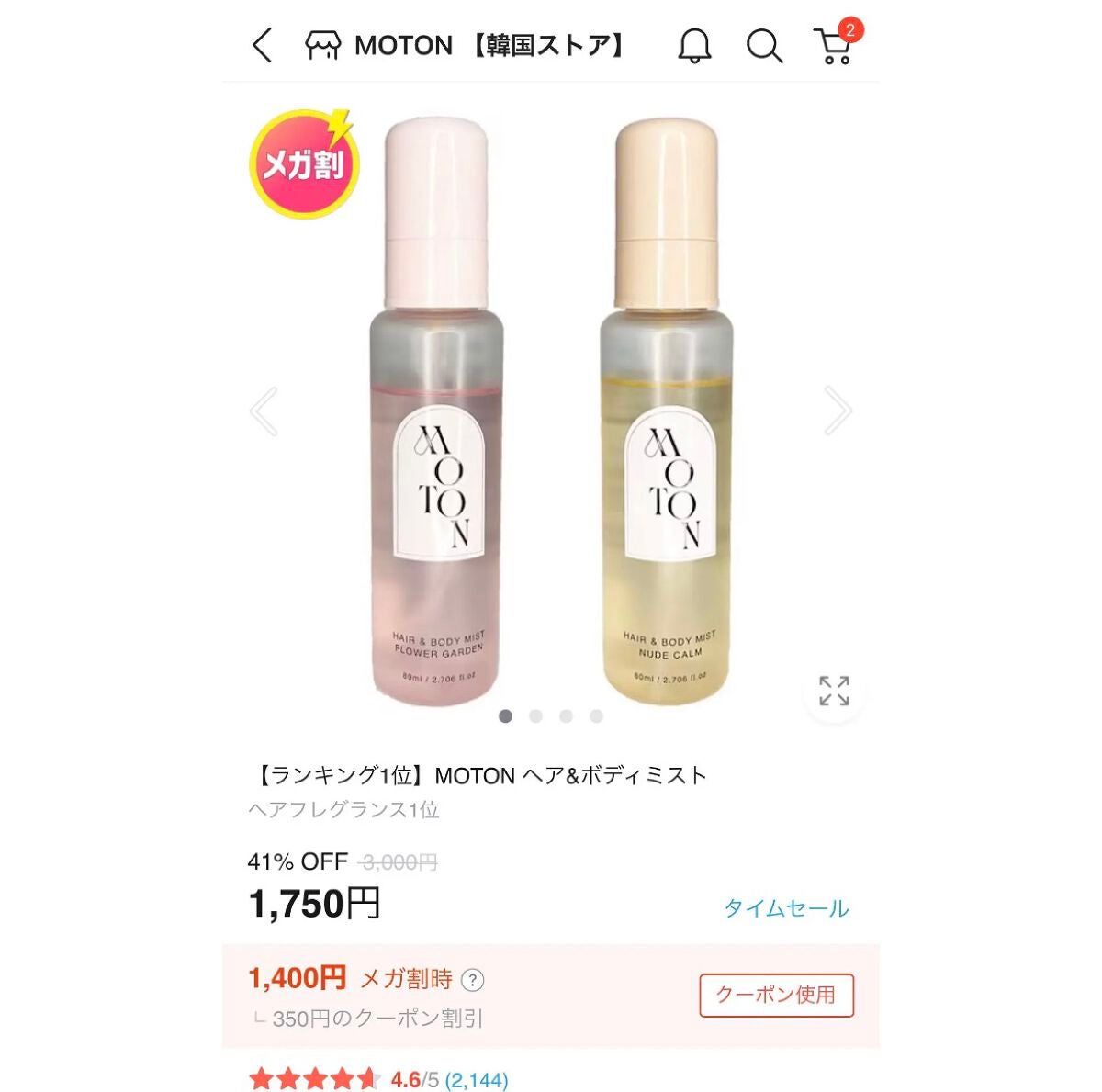Expand the product image to fullscreen
The width and height of the screenshot is (1102, 1092).
tap(834, 691)
